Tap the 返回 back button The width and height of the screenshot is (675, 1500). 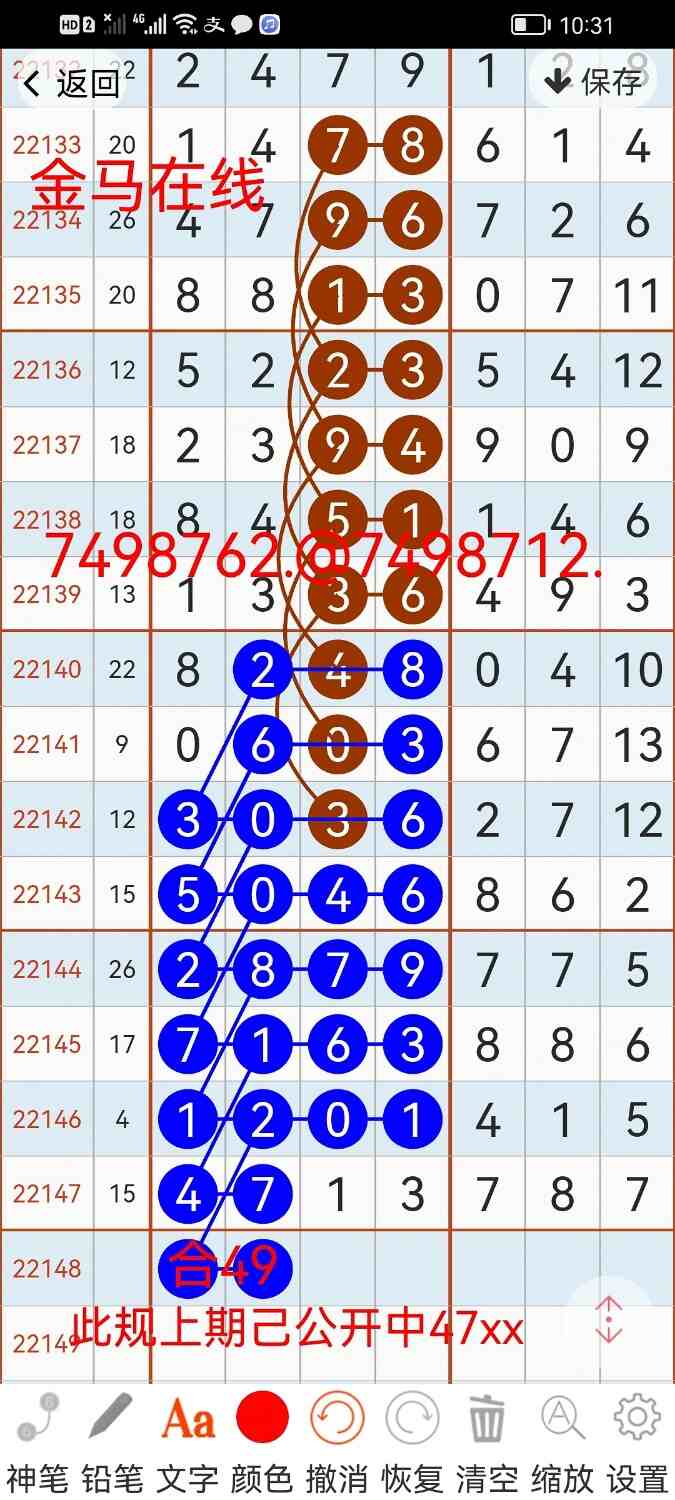70,83
